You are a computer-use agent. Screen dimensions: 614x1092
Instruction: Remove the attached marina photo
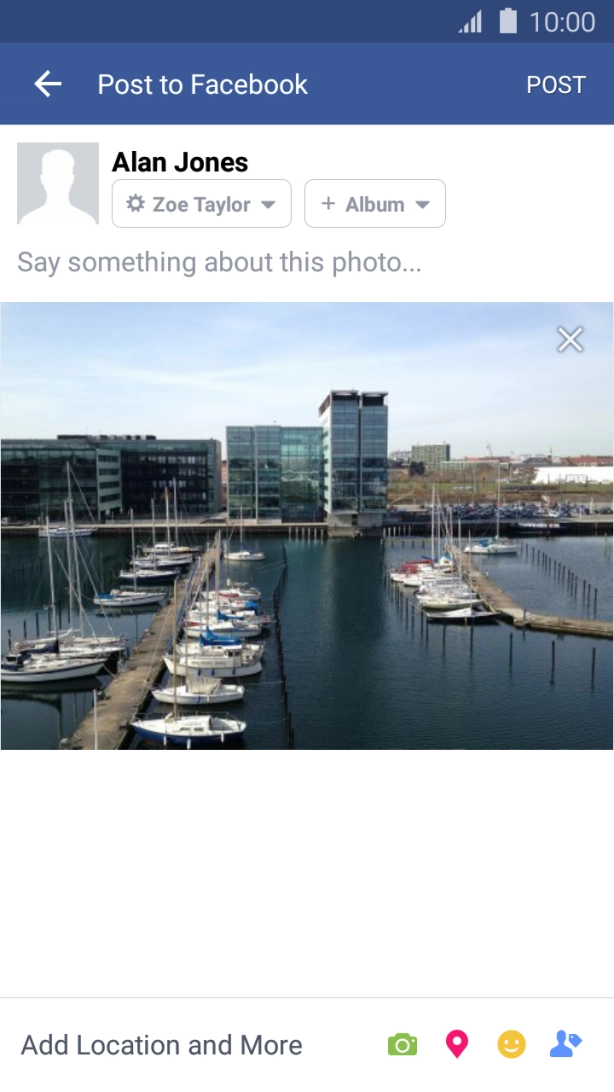pos(570,340)
